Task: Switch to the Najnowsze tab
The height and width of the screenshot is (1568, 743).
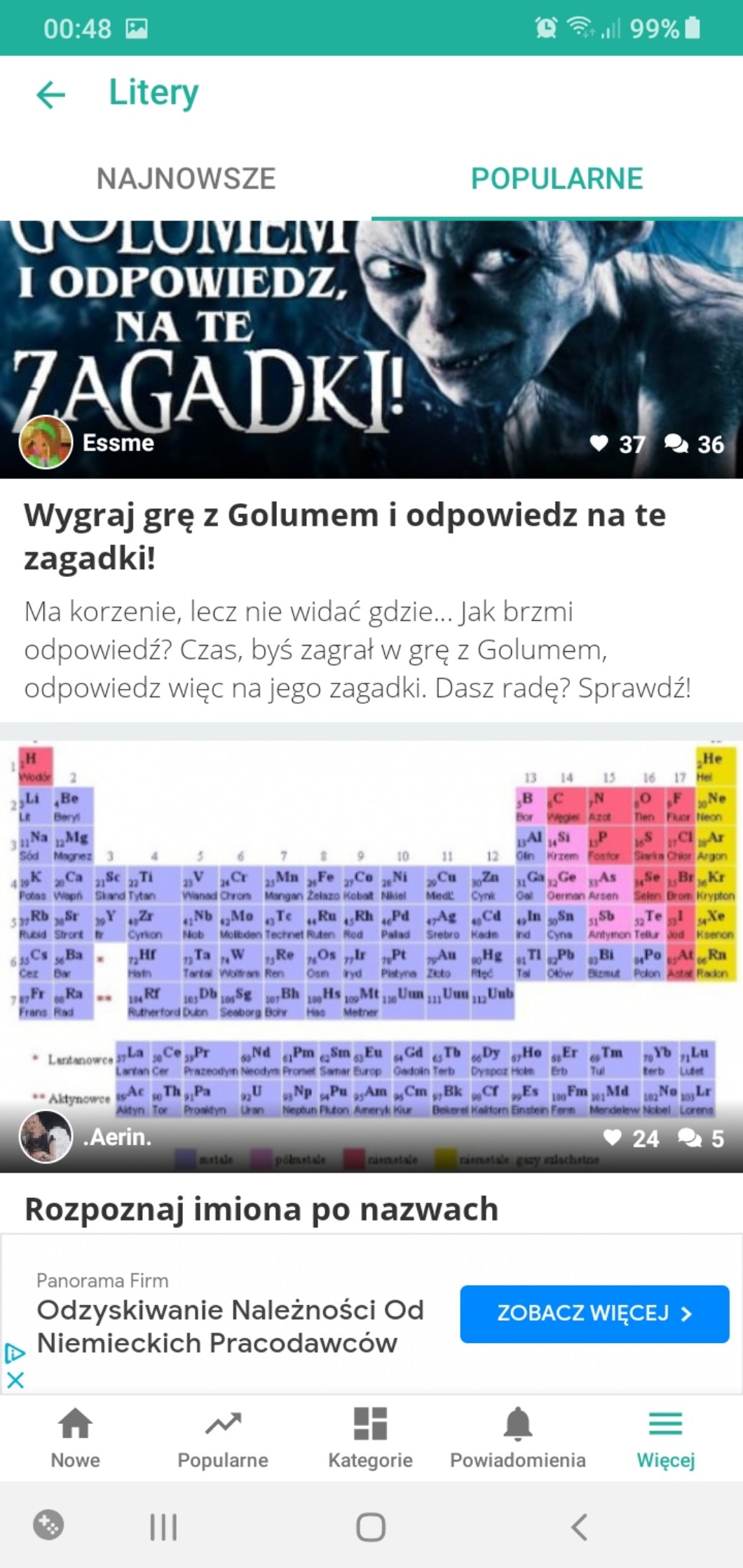Action: click(x=186, y=179)
